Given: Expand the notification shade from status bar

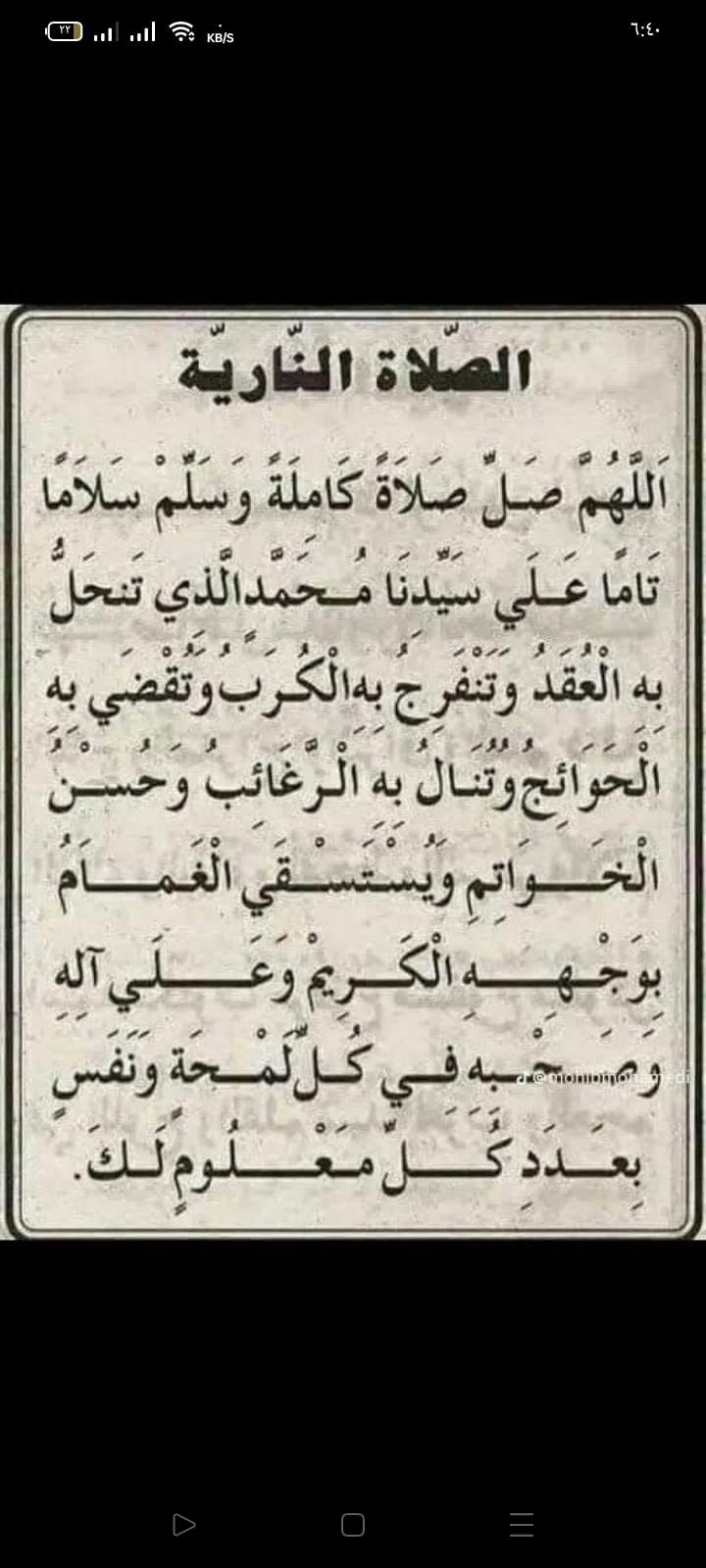Looking at the screenshot, I should [353, 30].
